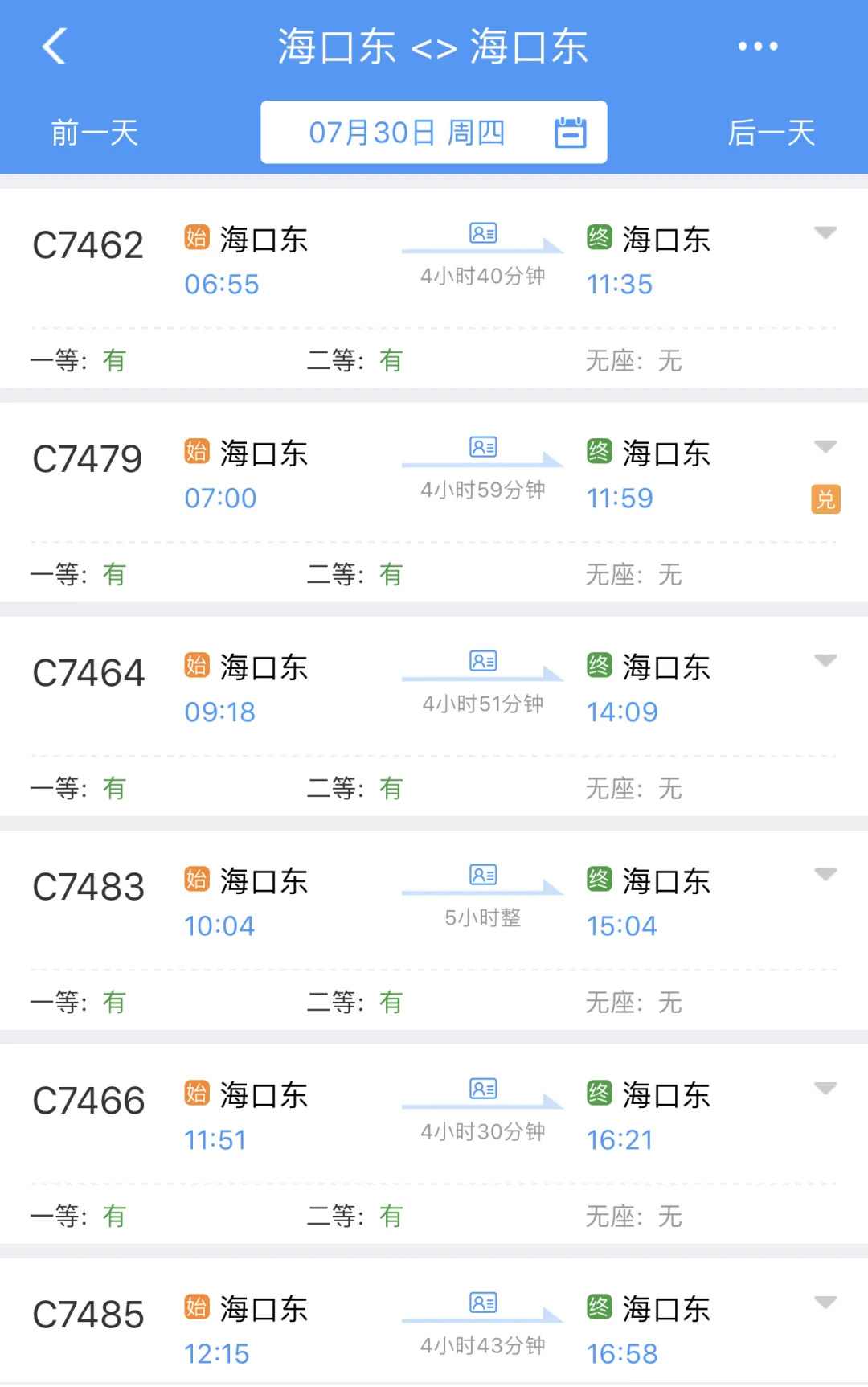868x1387 pixels.
Task: Expand details arrow for train C7479
Action: click(x=825, y=447)
